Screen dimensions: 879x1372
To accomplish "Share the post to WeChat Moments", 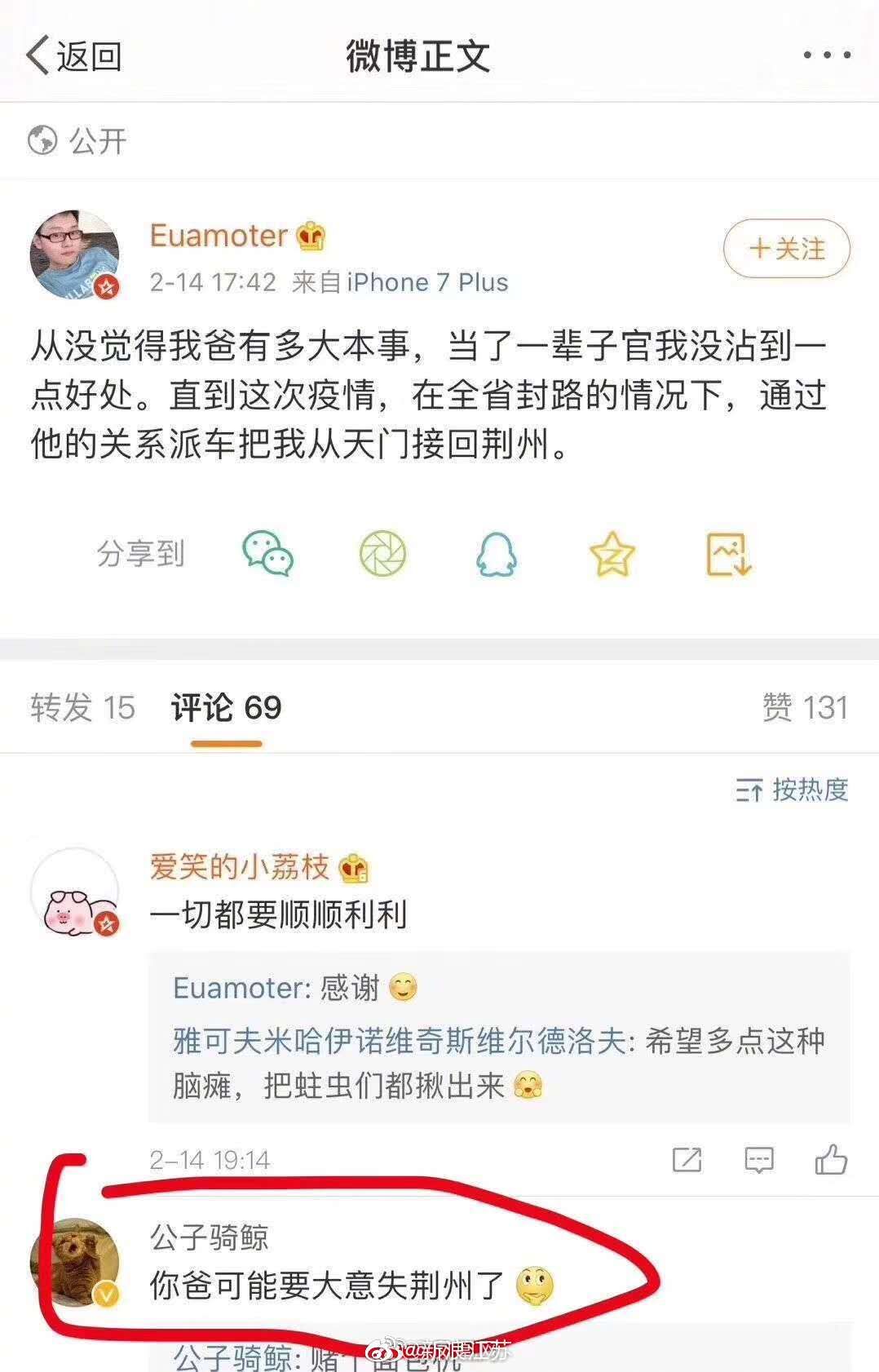I will coord(382,555).
